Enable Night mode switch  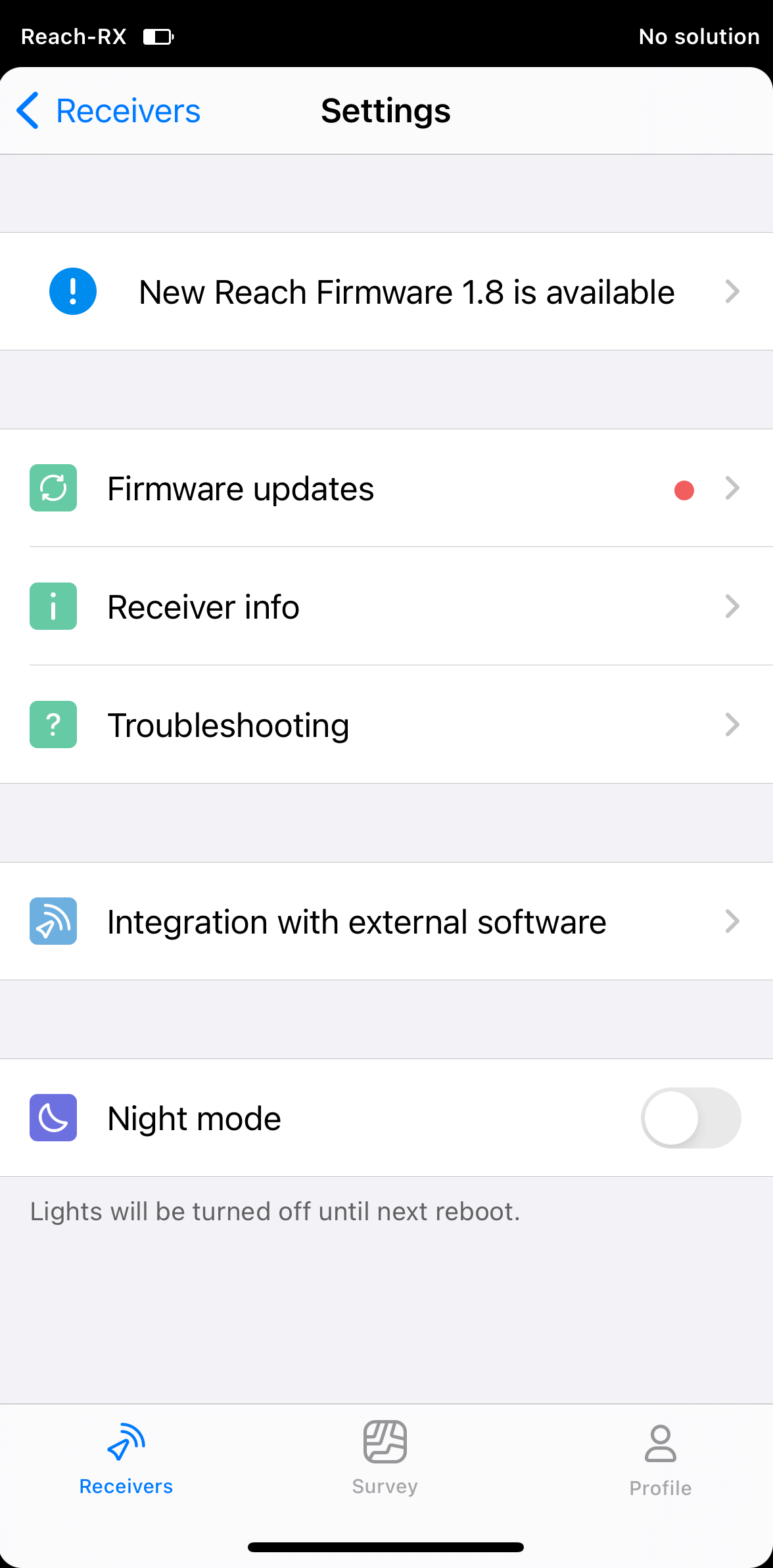click(690, 1118)
